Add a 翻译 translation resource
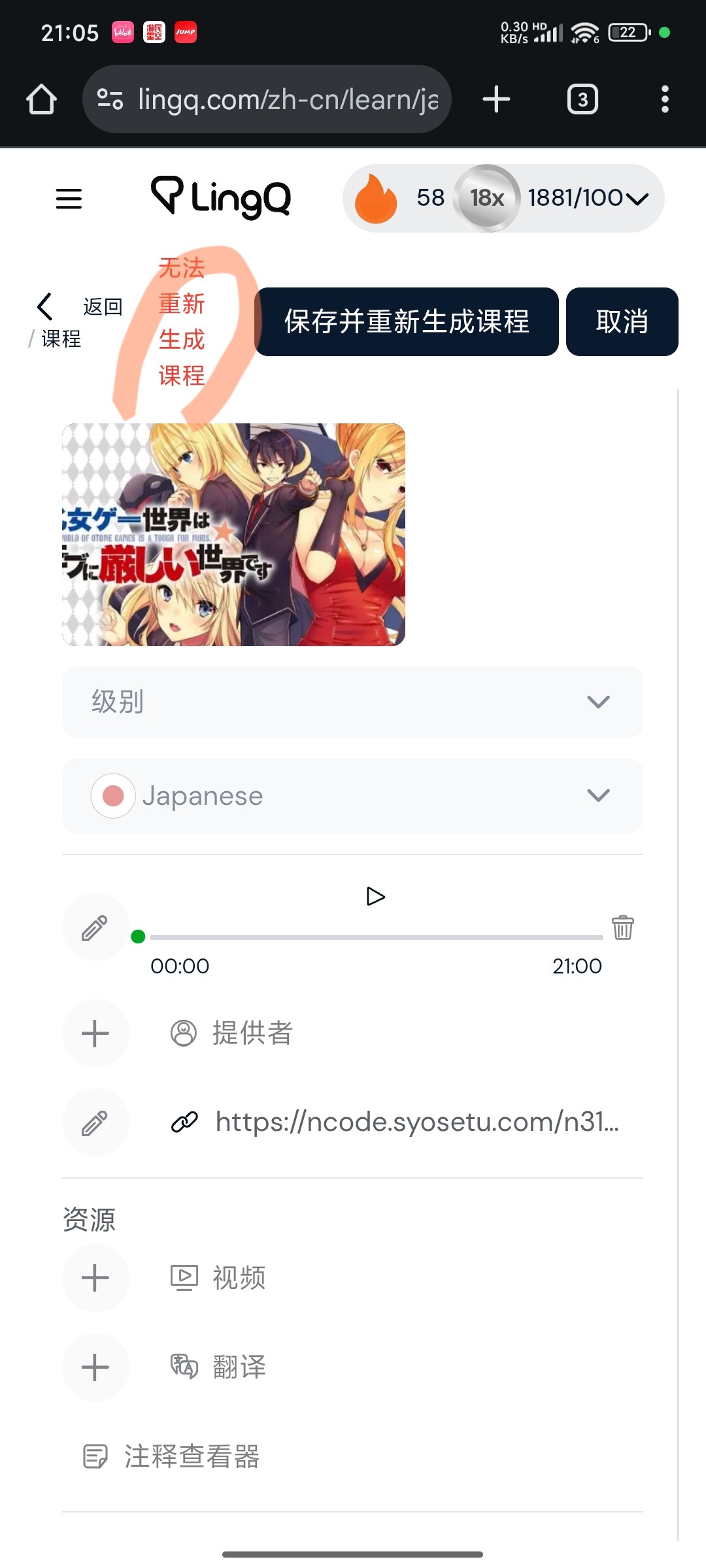Viewport: 706px width, 1568px height. tap(95, 1367)
